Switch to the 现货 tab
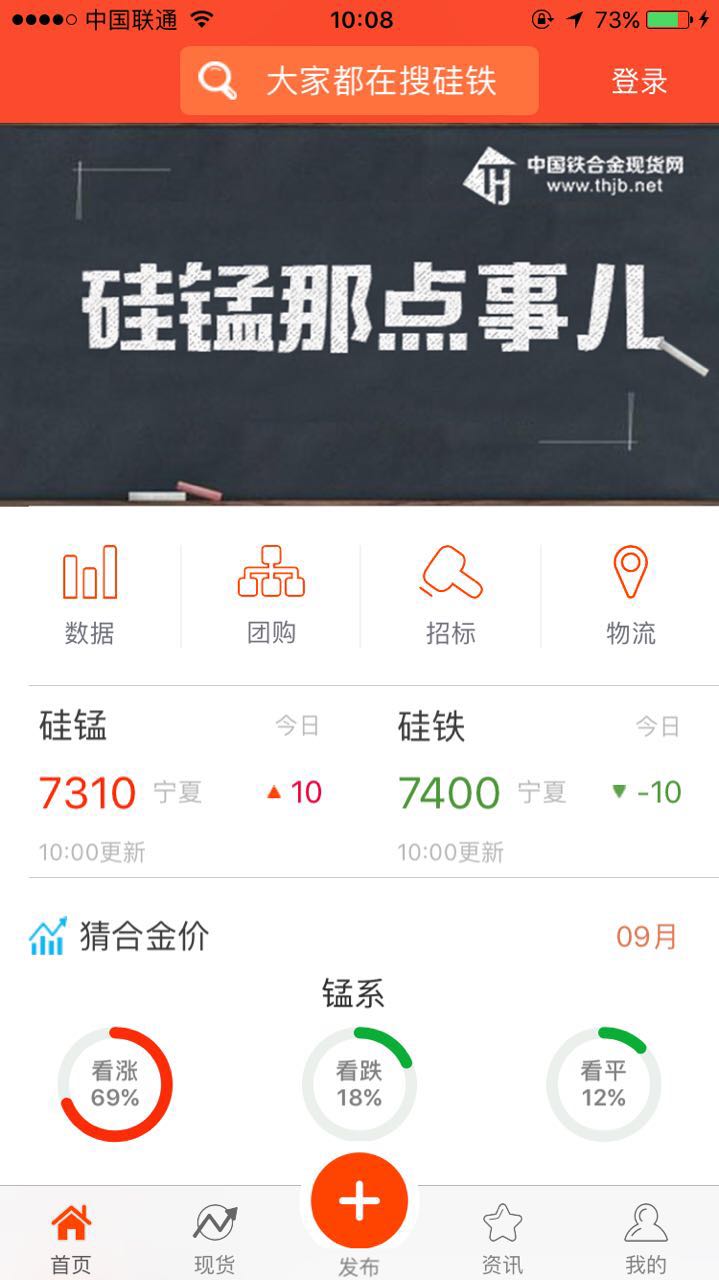The width and height of the screenshot is (719, 1280). pyautogui.click(x=215, y=1238)
